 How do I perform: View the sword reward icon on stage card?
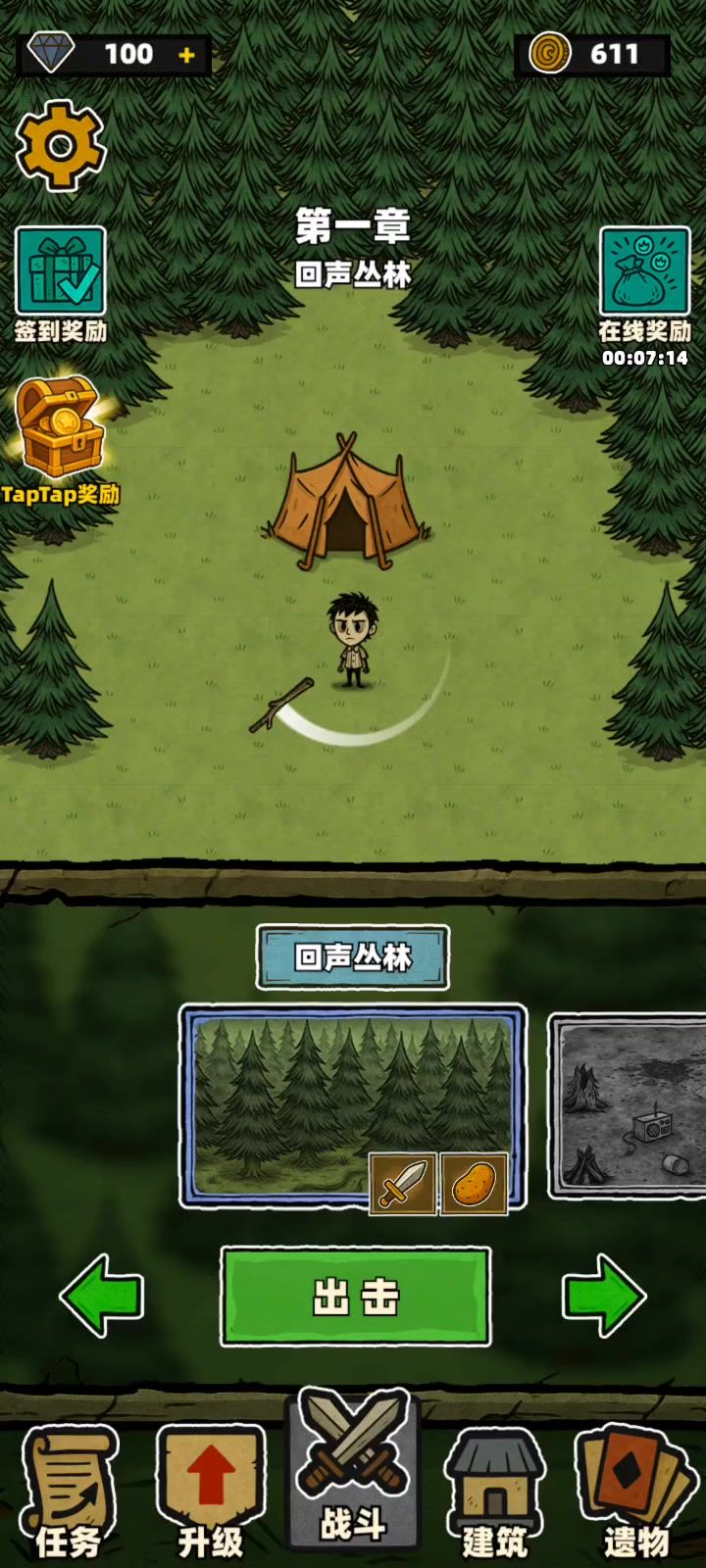tap(402, 1184)
